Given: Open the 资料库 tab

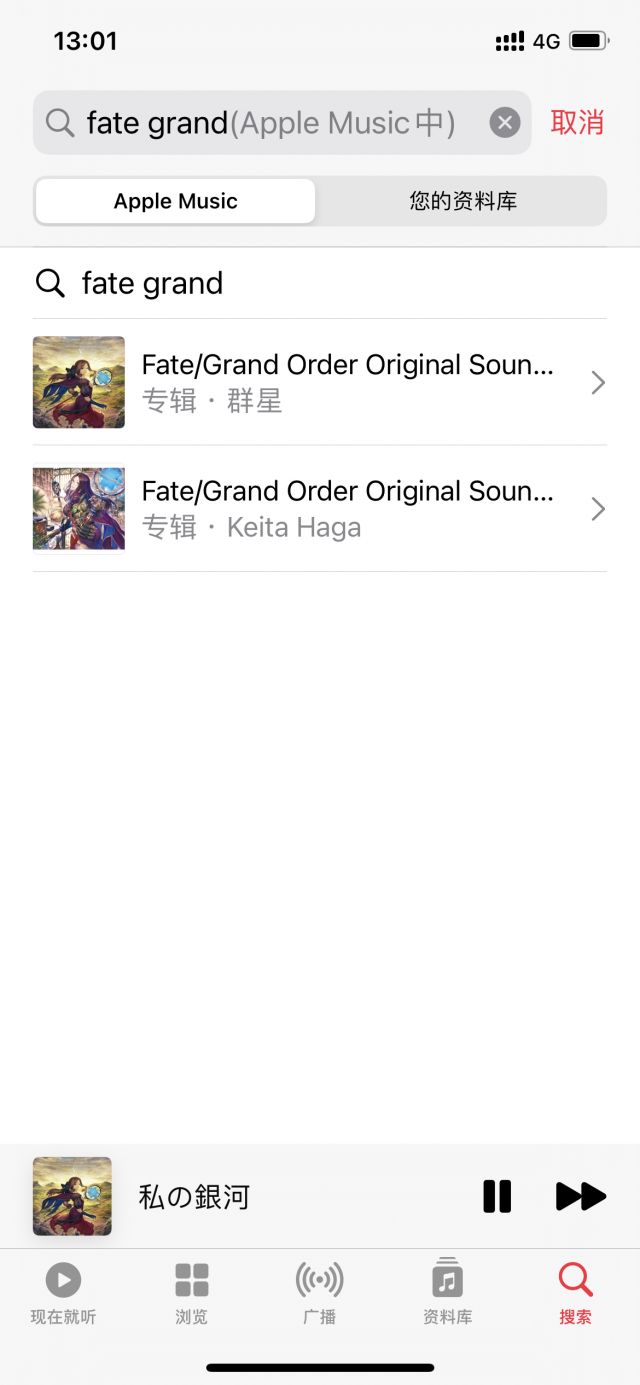Looking at the screenshot, I should [x=447, y=1292].
